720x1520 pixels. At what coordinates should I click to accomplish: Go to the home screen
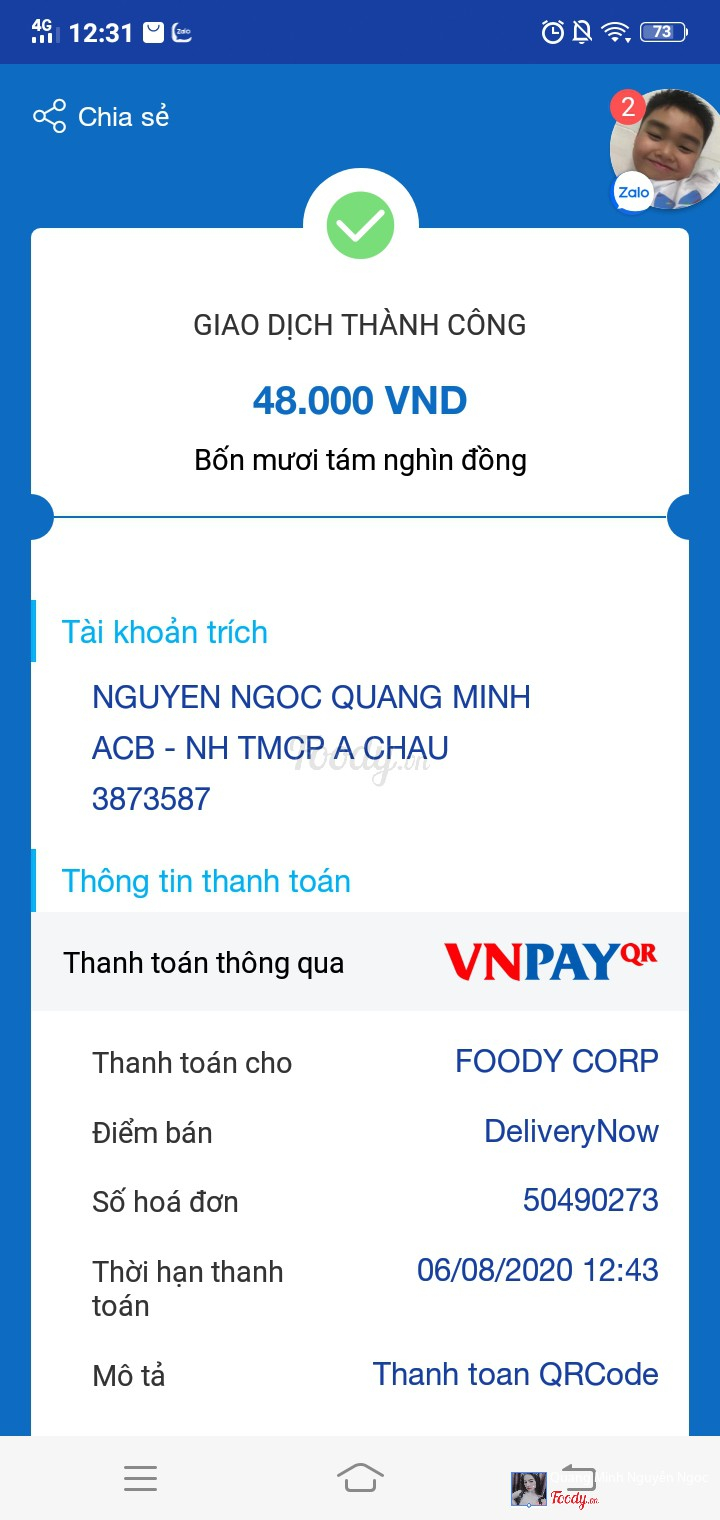pyautogui.click(x=360, y=1478)
